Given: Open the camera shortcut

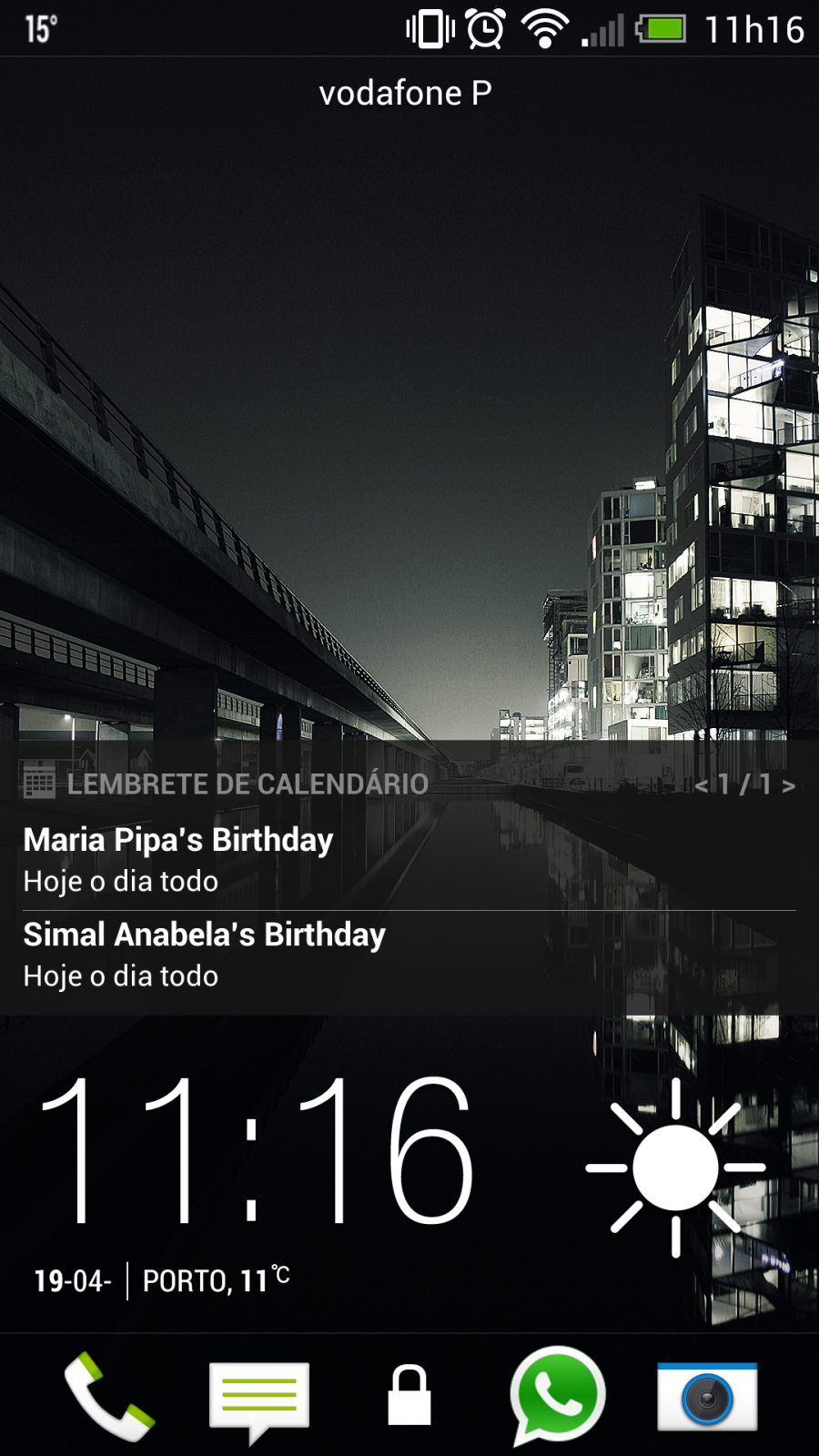Looking at the screenshot, I should [x=707, y=1397].
